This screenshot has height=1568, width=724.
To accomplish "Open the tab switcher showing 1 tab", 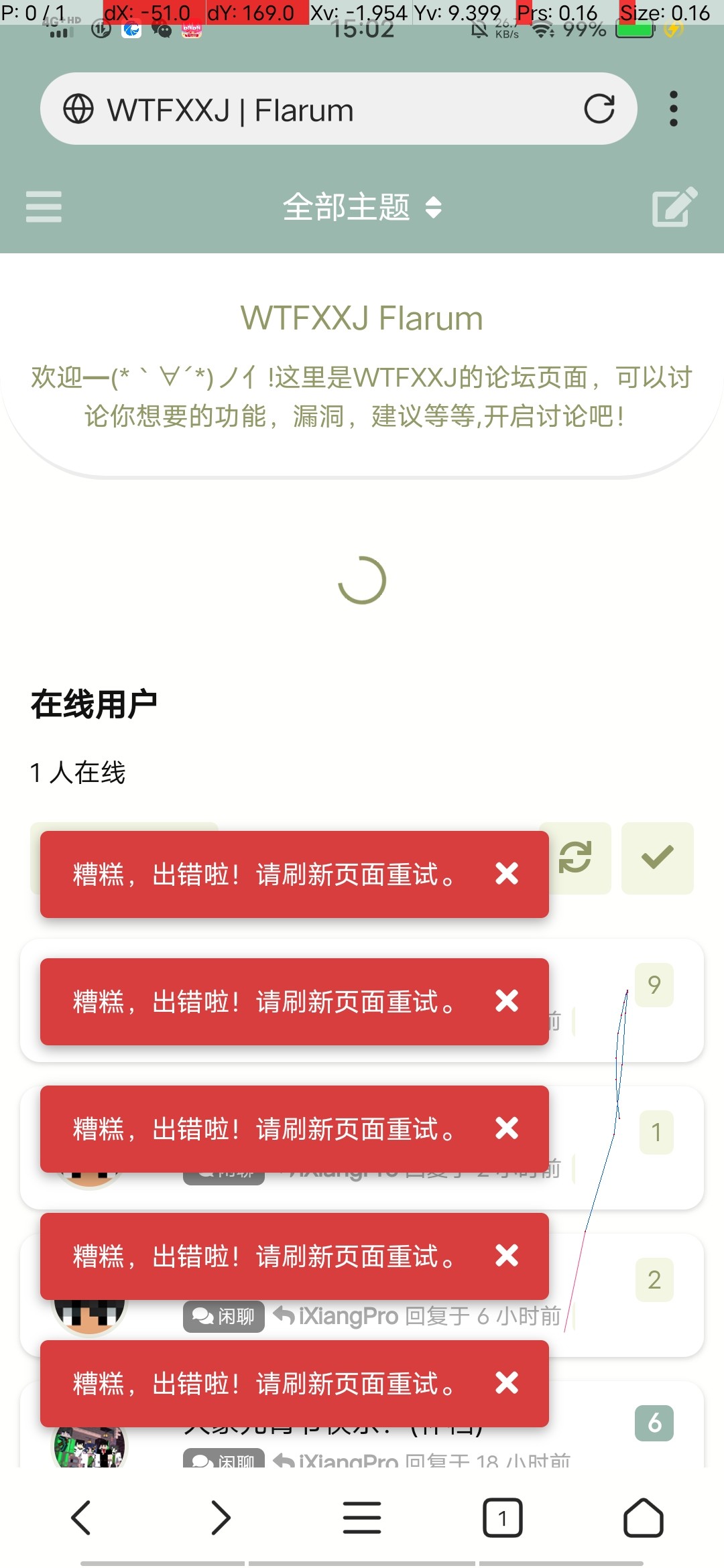I will point(503,1518).
